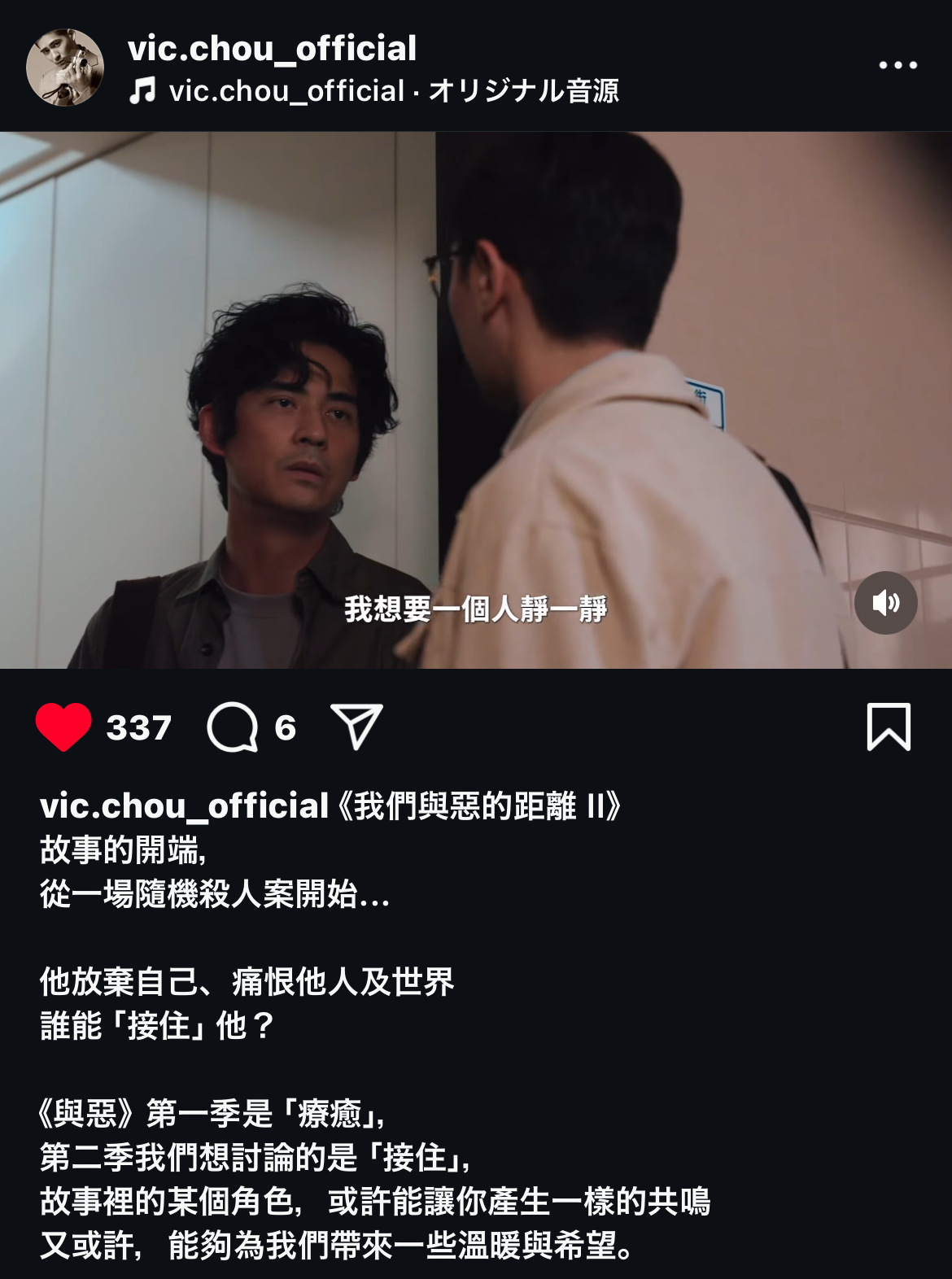Image resolution: width=952 pixels, height=1279 pixels.
Task: Toggle the video sound button
Action: (885, 603)
